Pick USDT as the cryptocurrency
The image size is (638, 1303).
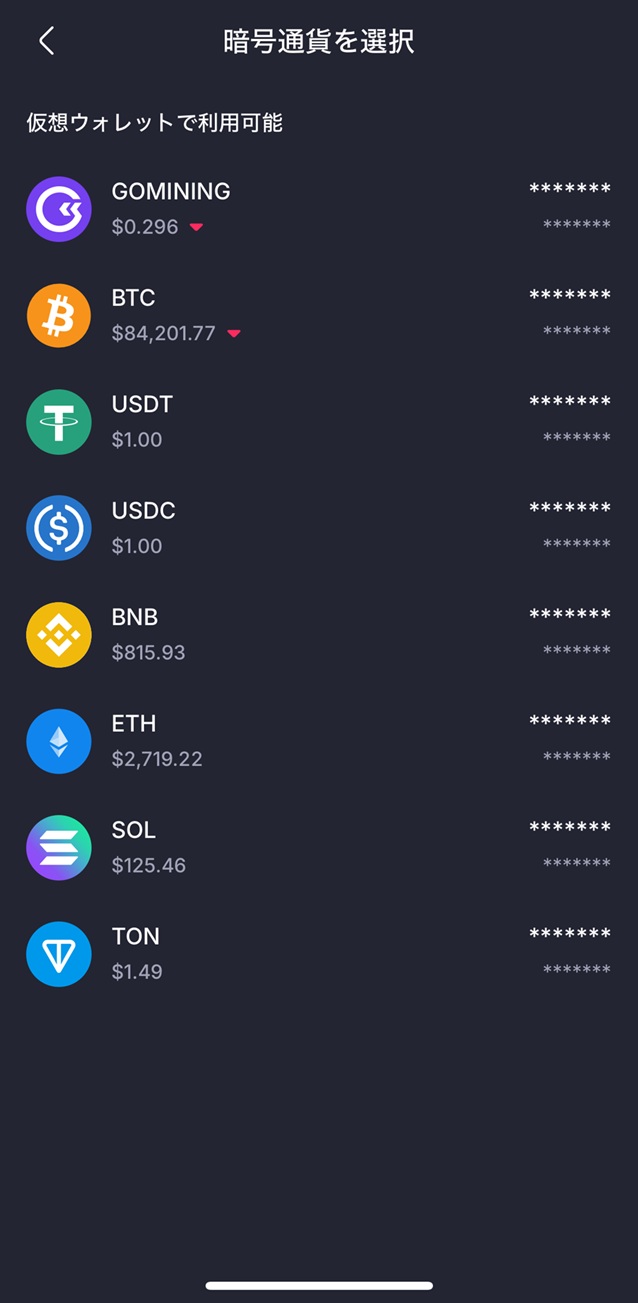click(x=318, y=421)
